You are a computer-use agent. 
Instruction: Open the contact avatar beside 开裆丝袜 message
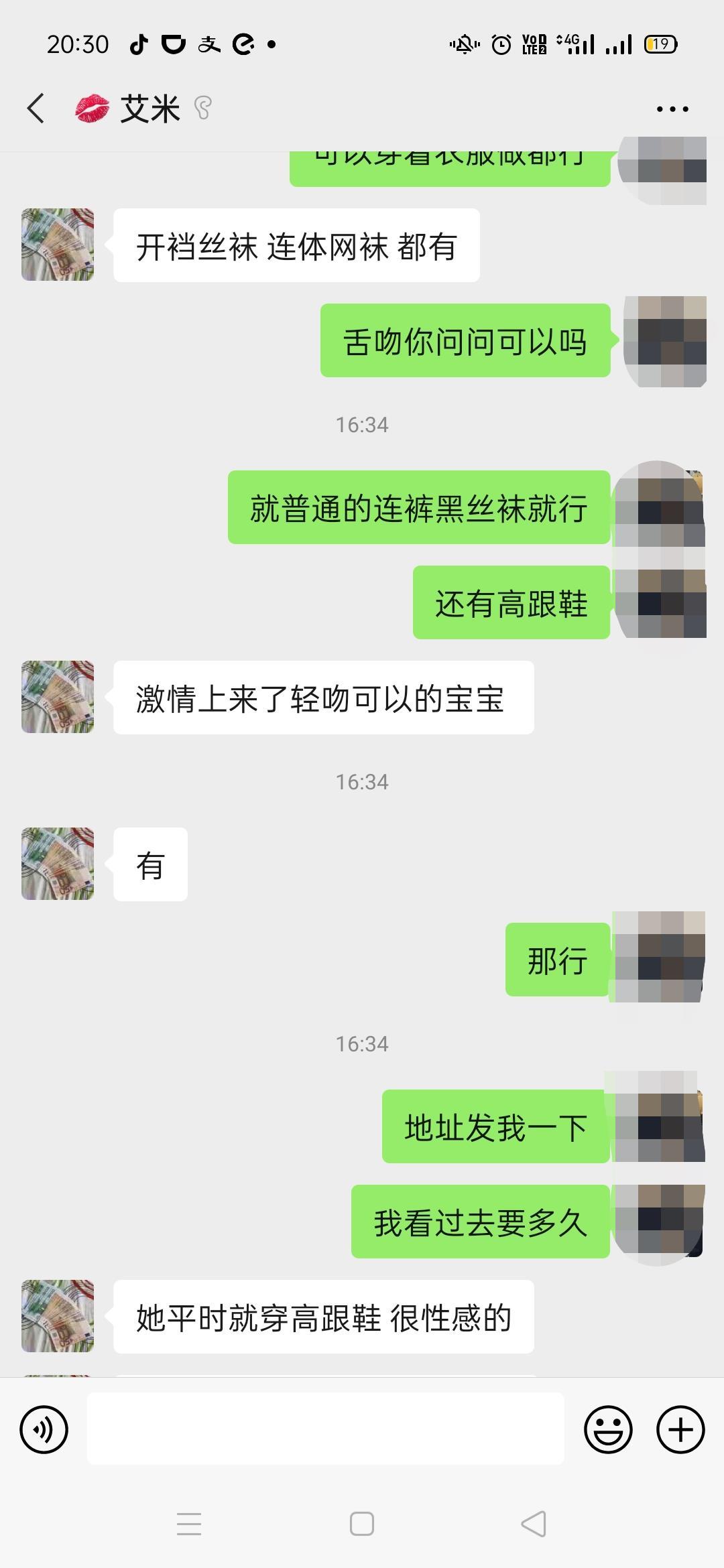click(x=58, y=245)
